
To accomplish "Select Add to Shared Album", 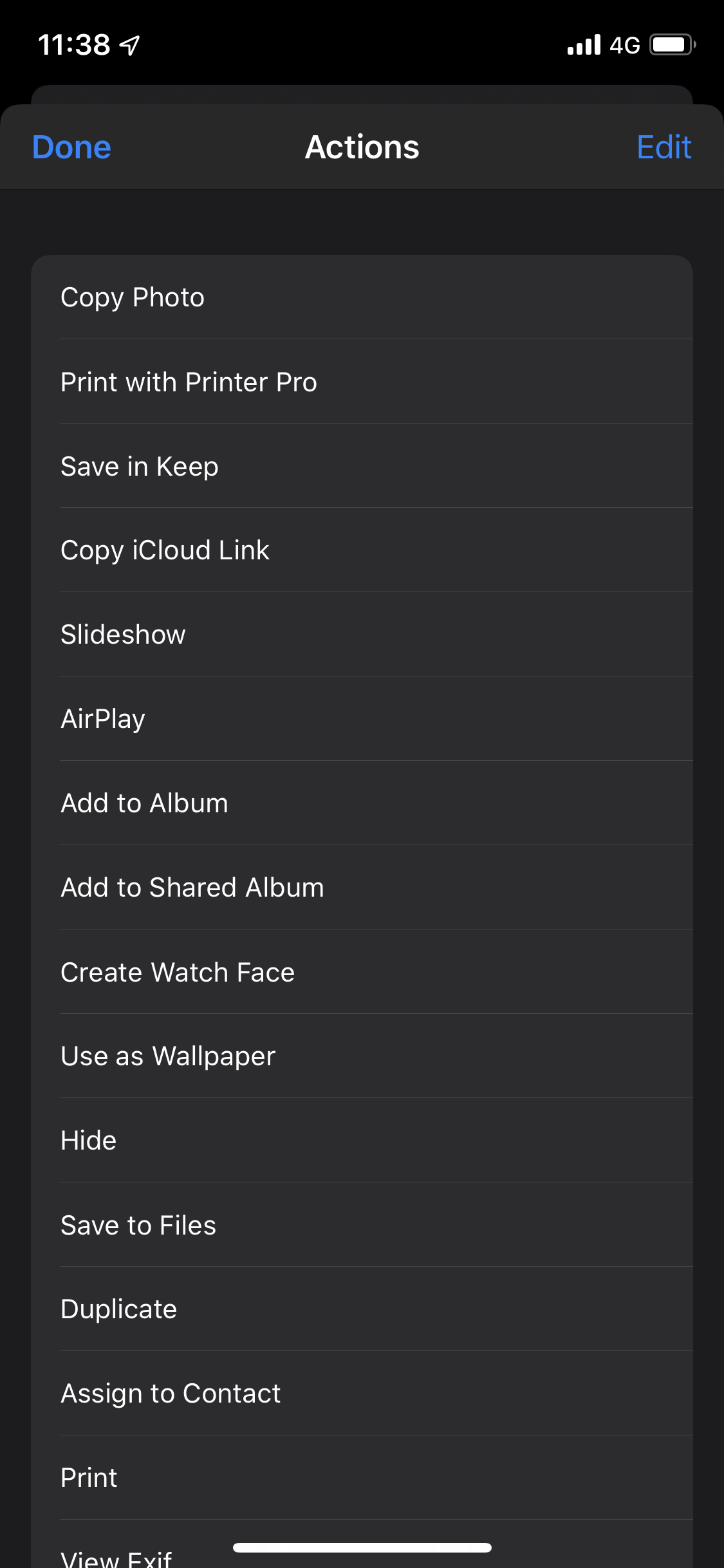I will coord(362,888).
